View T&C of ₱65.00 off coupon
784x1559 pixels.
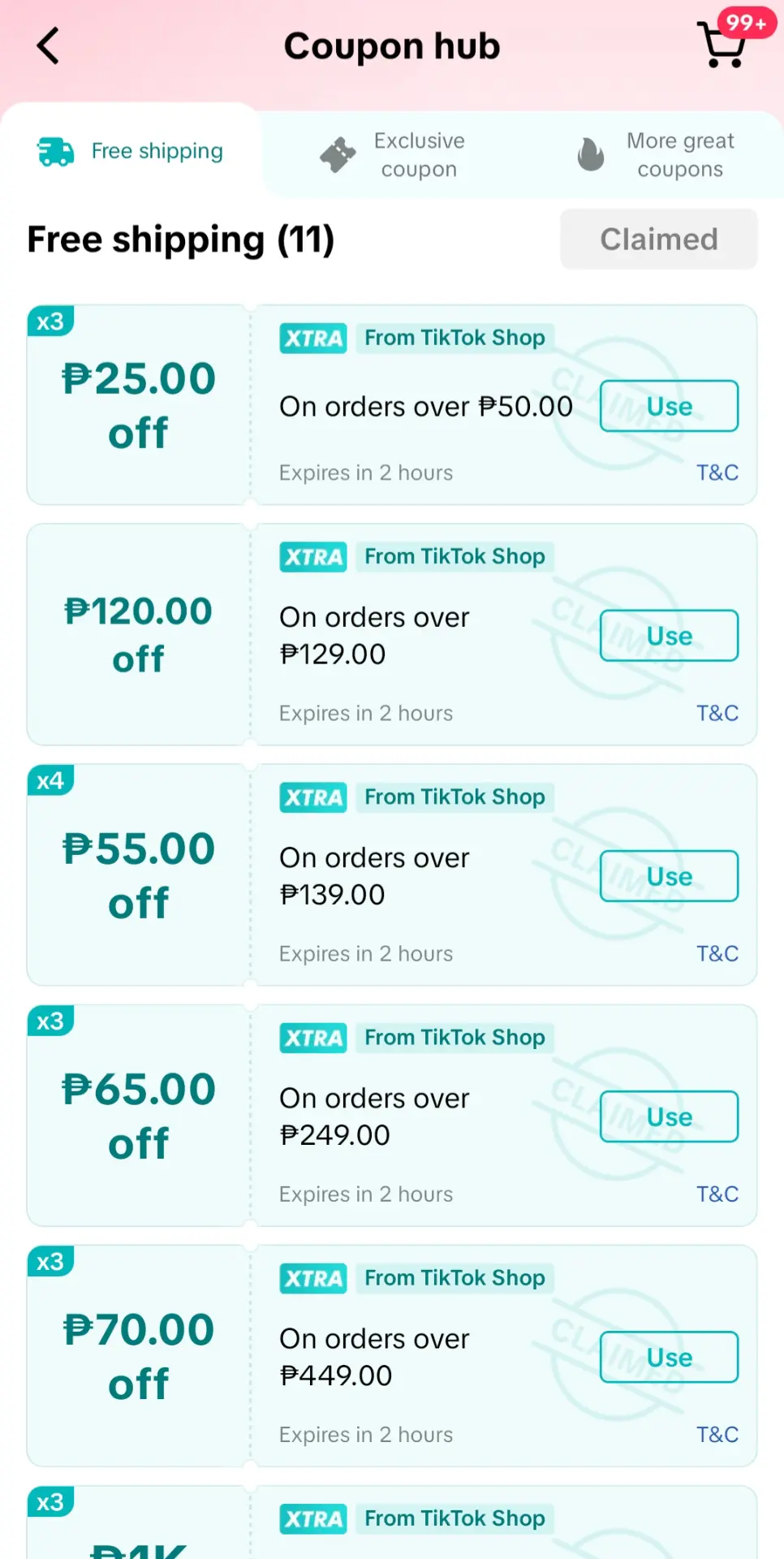(x=717, y=1194)
